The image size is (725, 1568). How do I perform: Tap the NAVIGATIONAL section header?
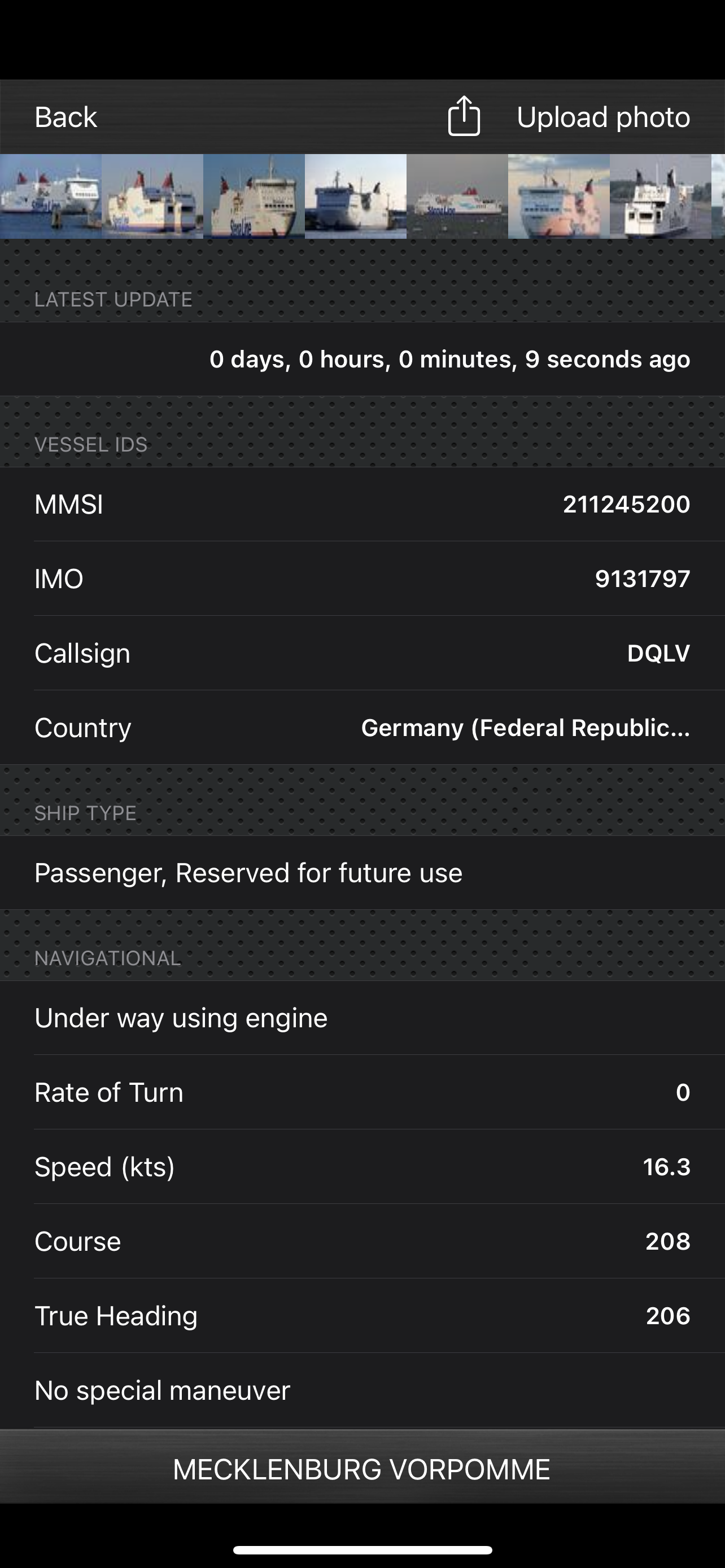tap(108, 957)
